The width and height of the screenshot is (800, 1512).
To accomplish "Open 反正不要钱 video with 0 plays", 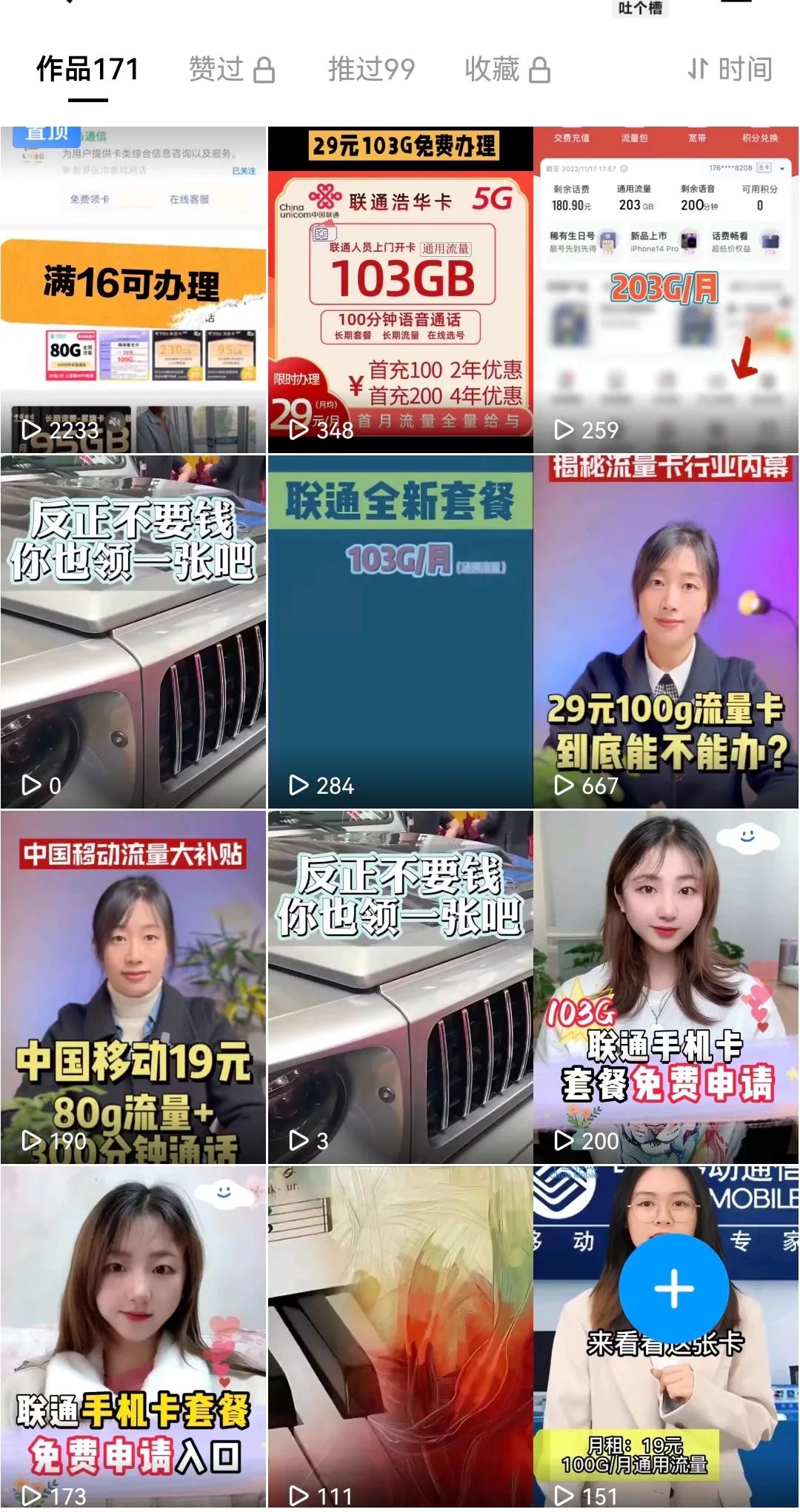I will [x=133, y=631].
